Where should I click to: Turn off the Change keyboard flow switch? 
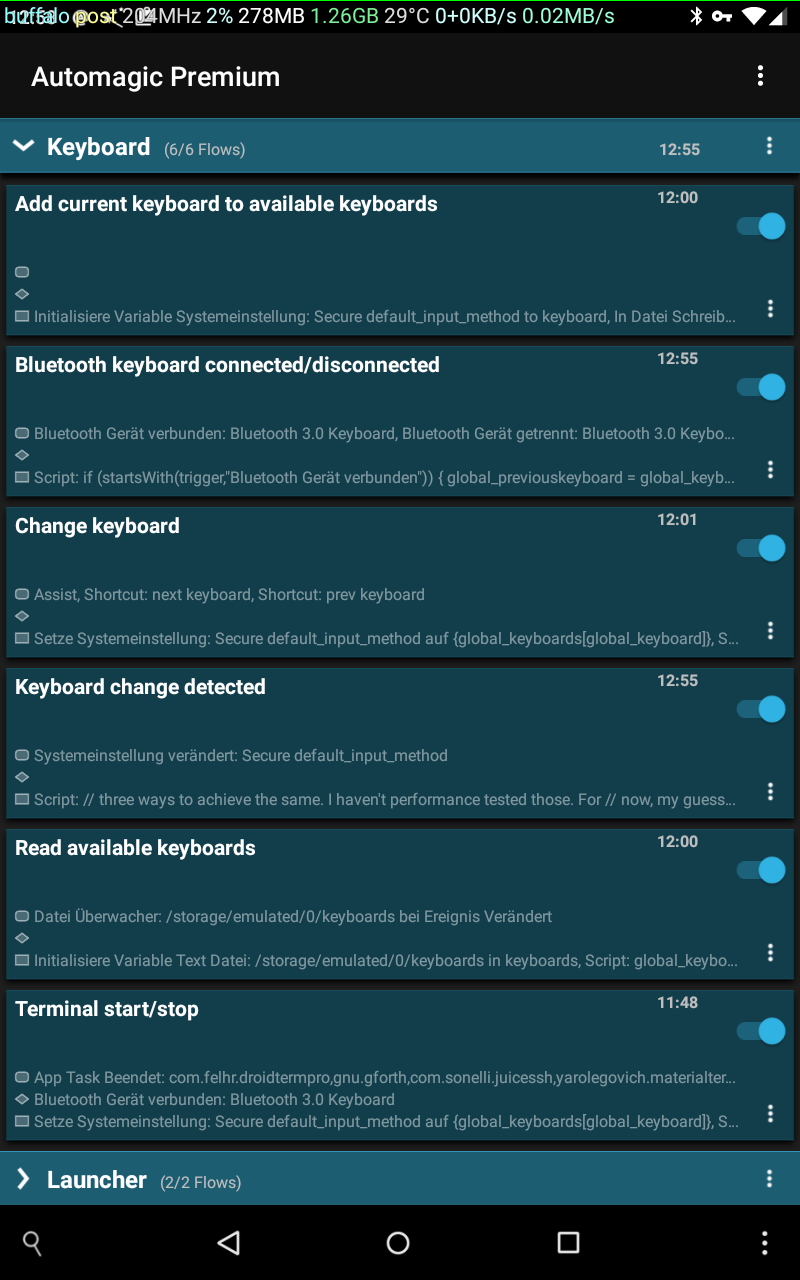(x=761, y=548)
